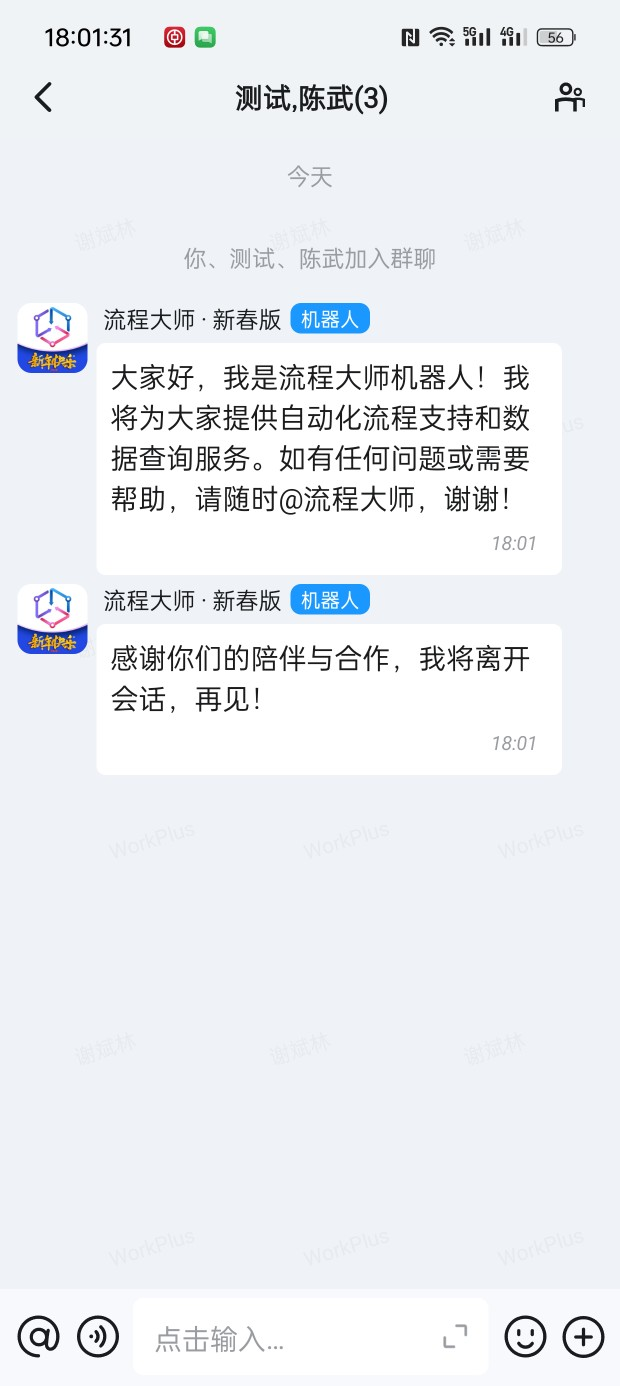This screenshot has width=620, height=1386.
Task: Tap the @ mention icon
Action: tap(39, 1336)
